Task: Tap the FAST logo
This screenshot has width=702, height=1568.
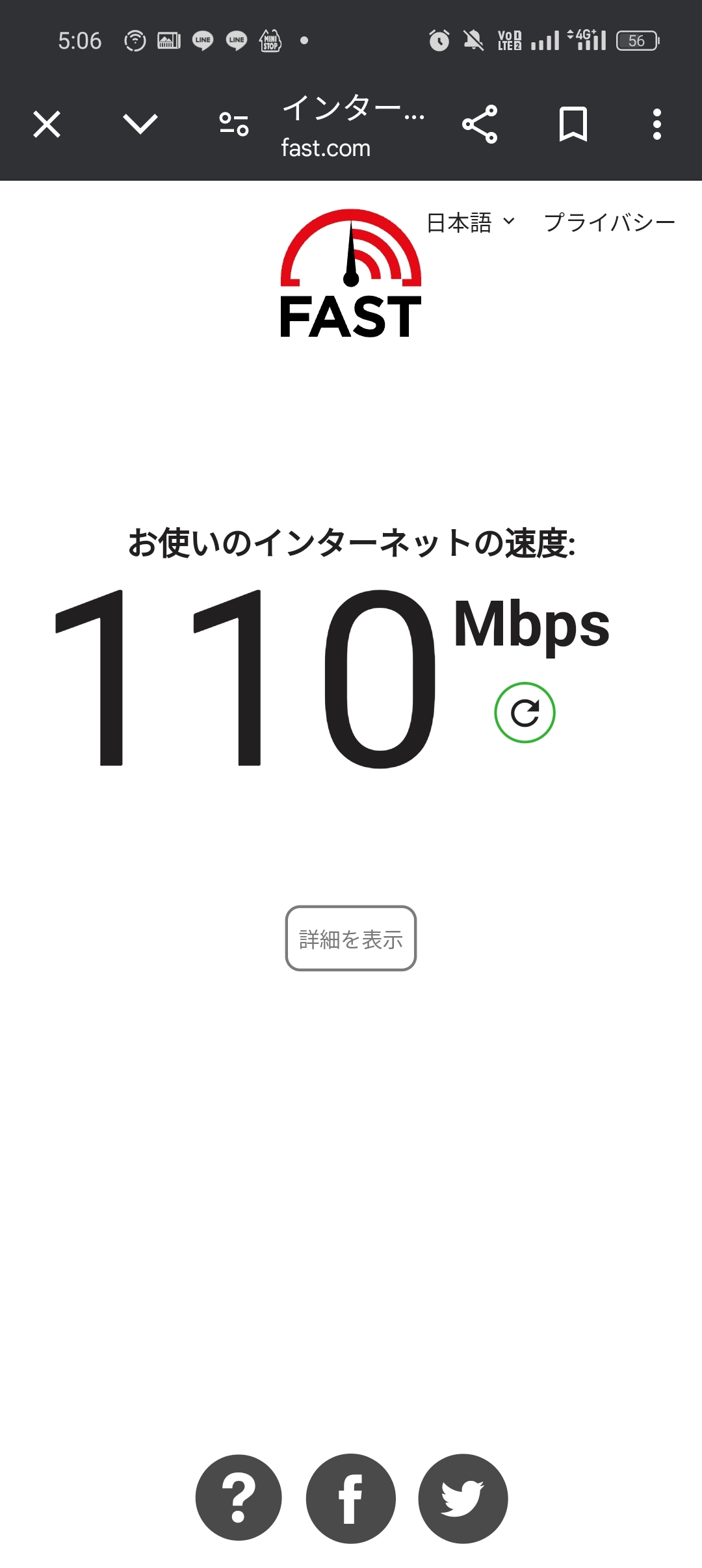Action: [x=351, y=274]
